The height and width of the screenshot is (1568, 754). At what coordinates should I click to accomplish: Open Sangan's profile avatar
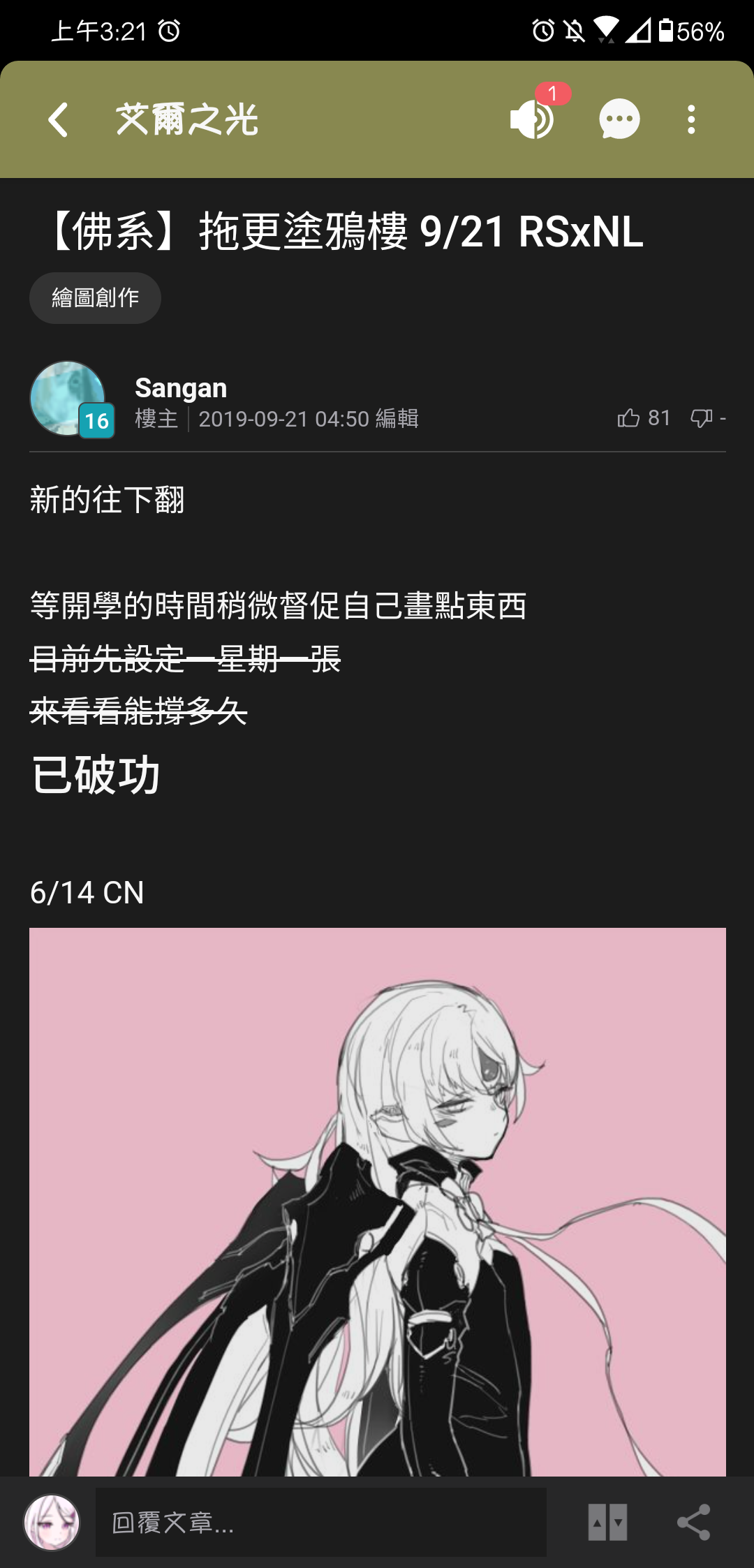tap(68, 398)
